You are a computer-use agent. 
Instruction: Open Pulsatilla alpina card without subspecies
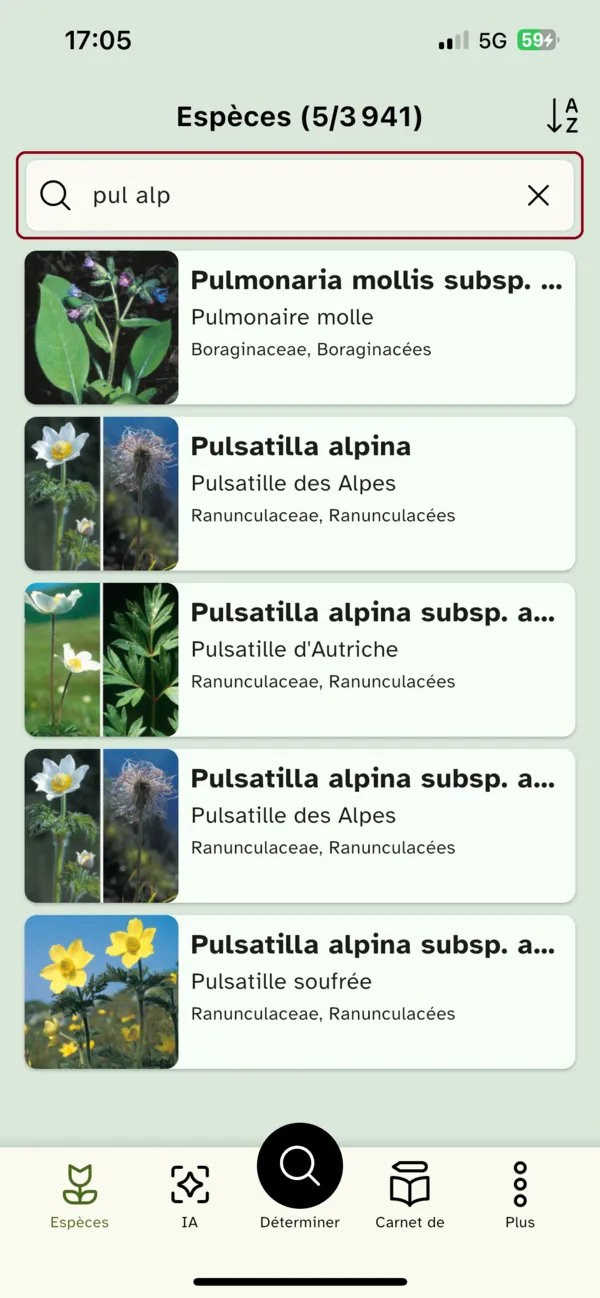click(300, 493)
